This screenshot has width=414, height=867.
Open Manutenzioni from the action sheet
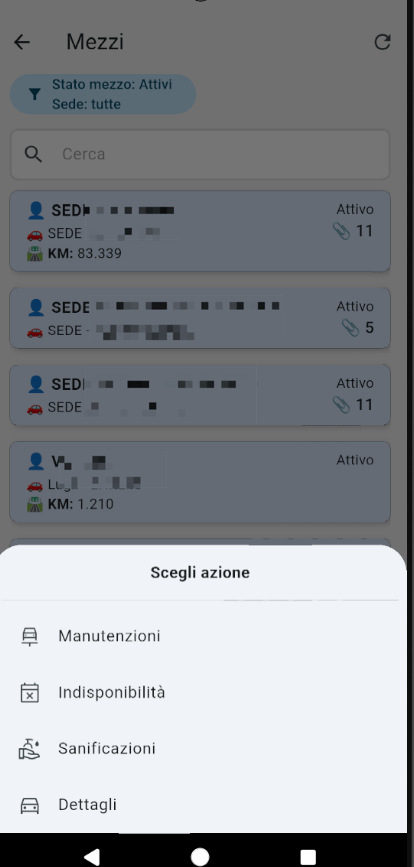pyautogui.click(x=203, y=636)
